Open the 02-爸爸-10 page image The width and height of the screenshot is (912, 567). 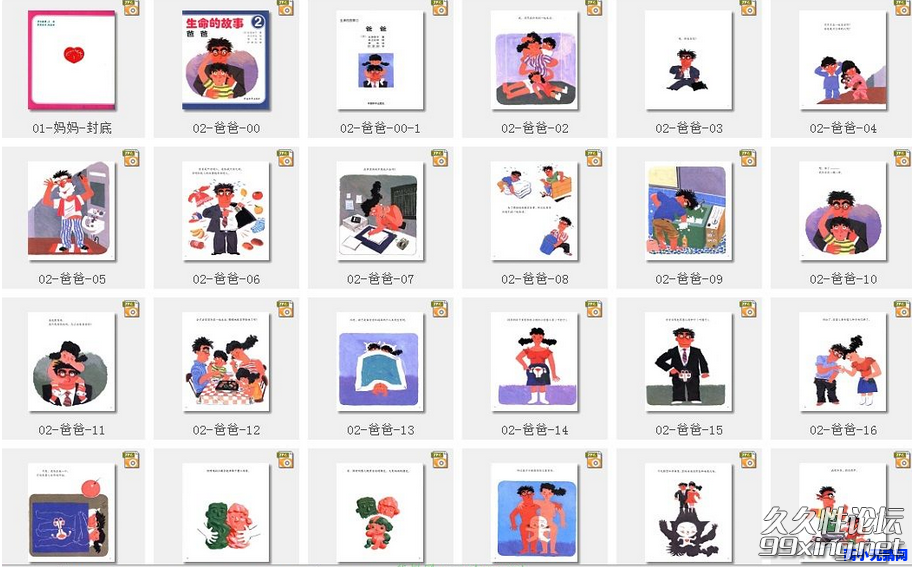click(842, 211)
